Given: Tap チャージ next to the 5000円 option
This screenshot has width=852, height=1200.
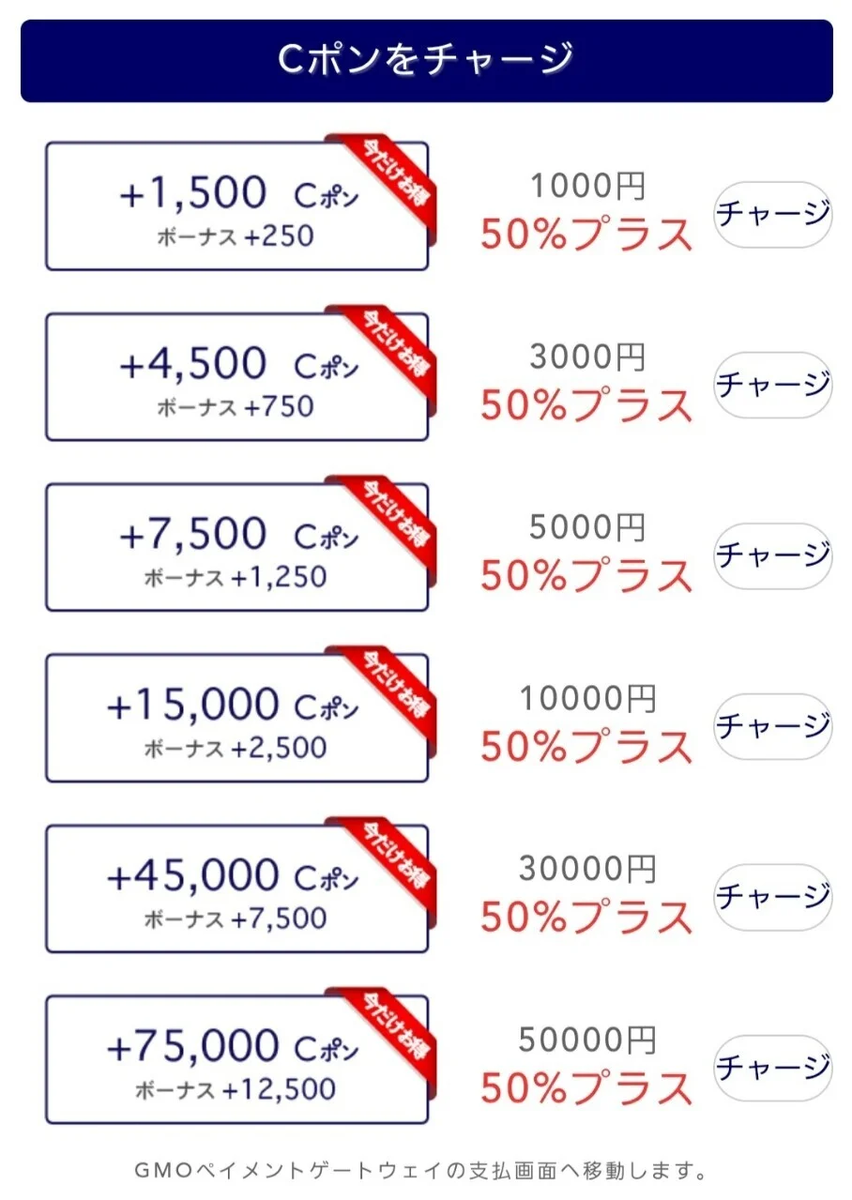Looking at the screenshot, I should [771, 554].
